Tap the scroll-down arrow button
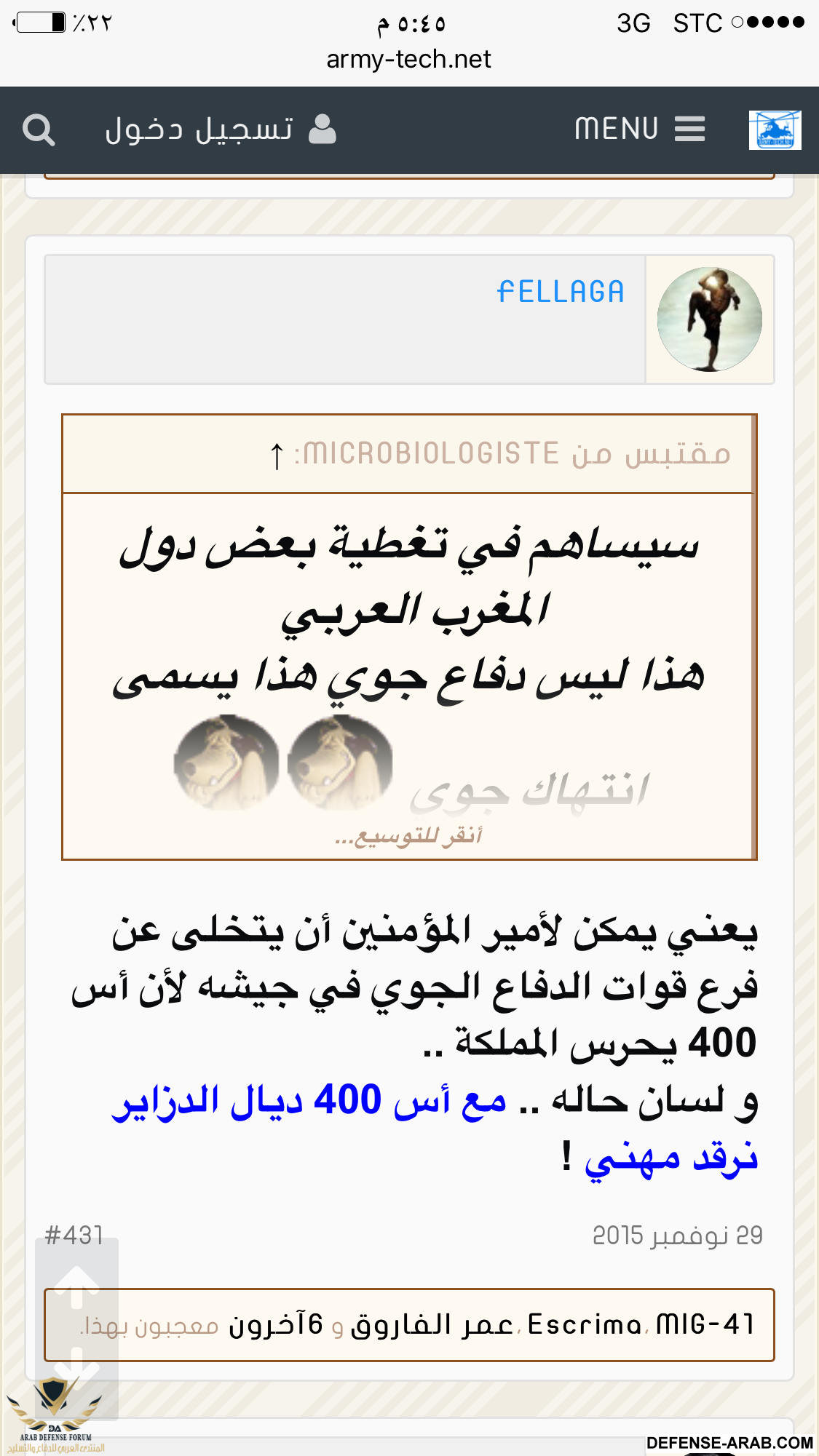 point(76,1367)
